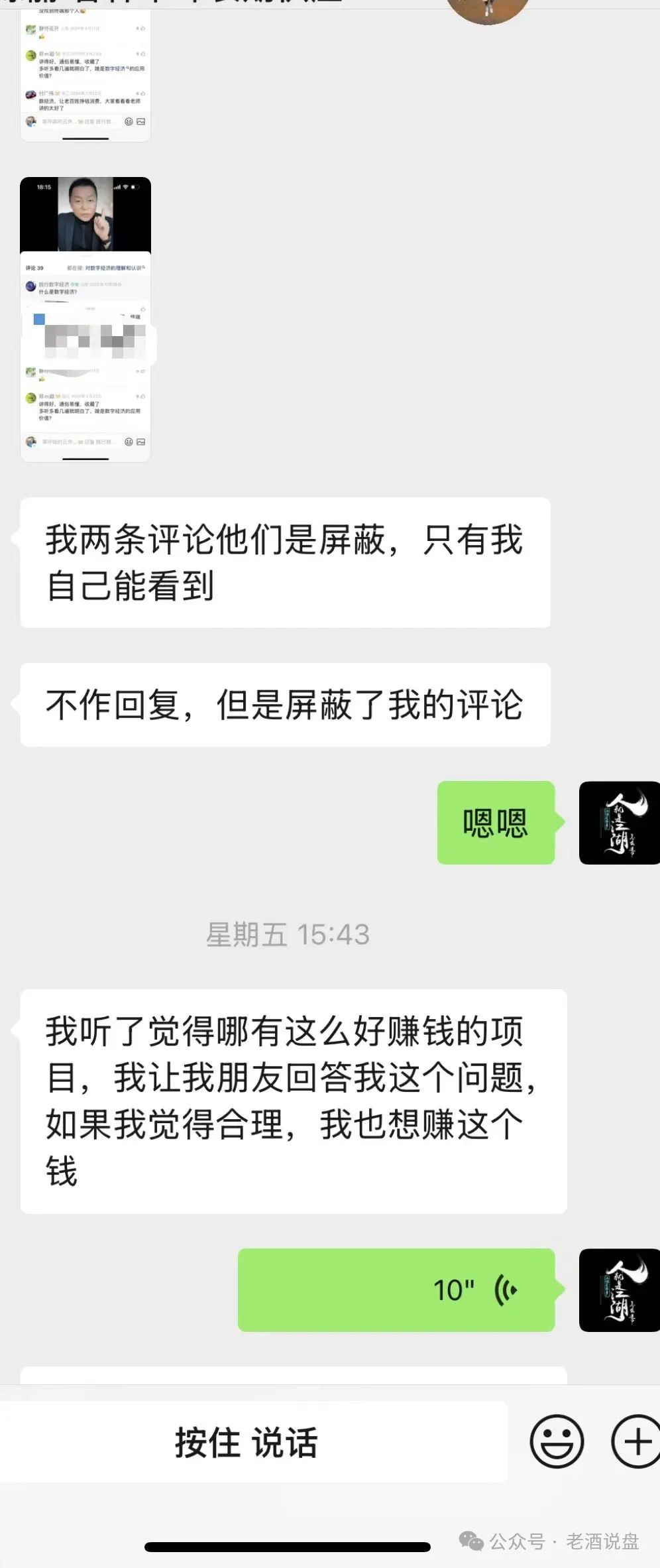The width and height of the screenshot is (660, 1568).
Task: Play the 10-second voice message
Action: click(398, 1290)
